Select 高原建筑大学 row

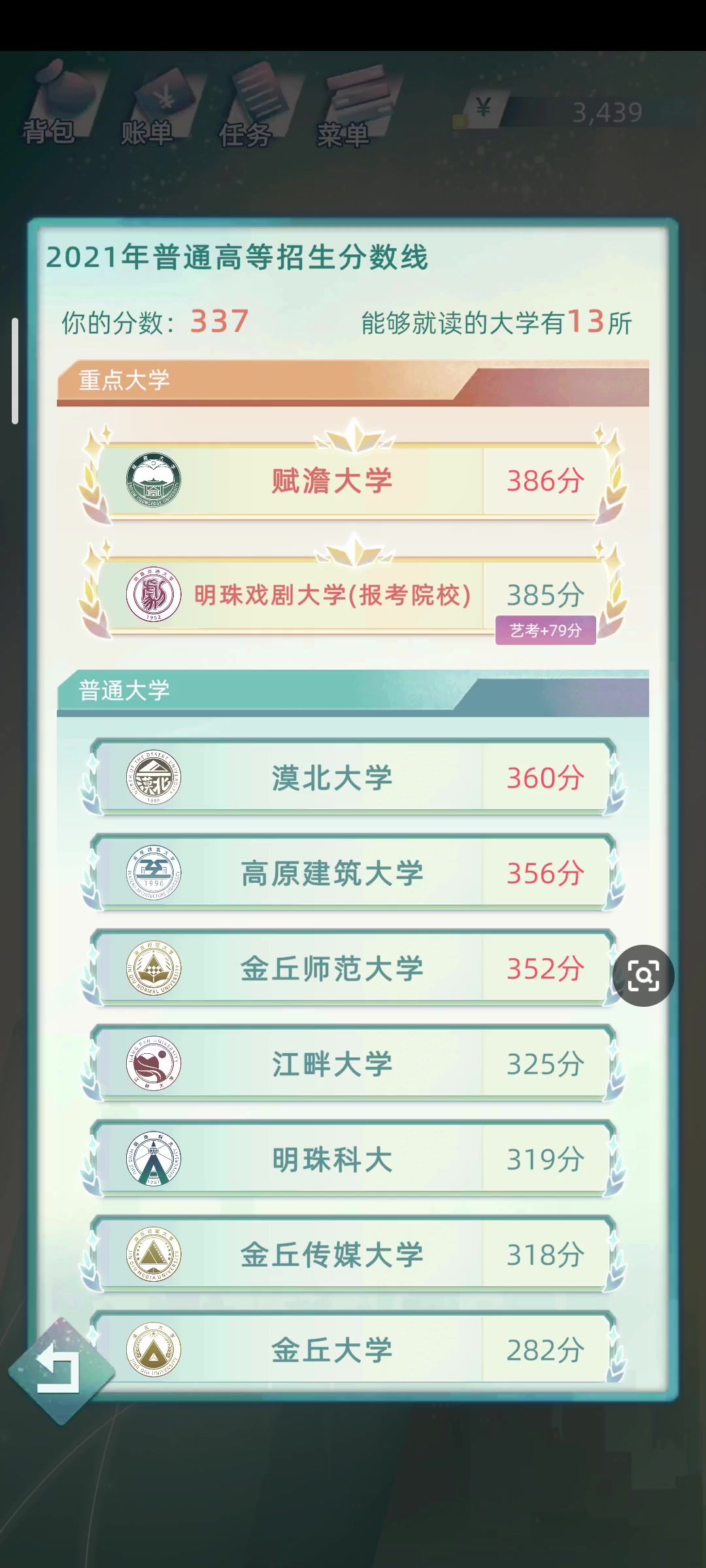pyautogui.click(x=353, y=873)
